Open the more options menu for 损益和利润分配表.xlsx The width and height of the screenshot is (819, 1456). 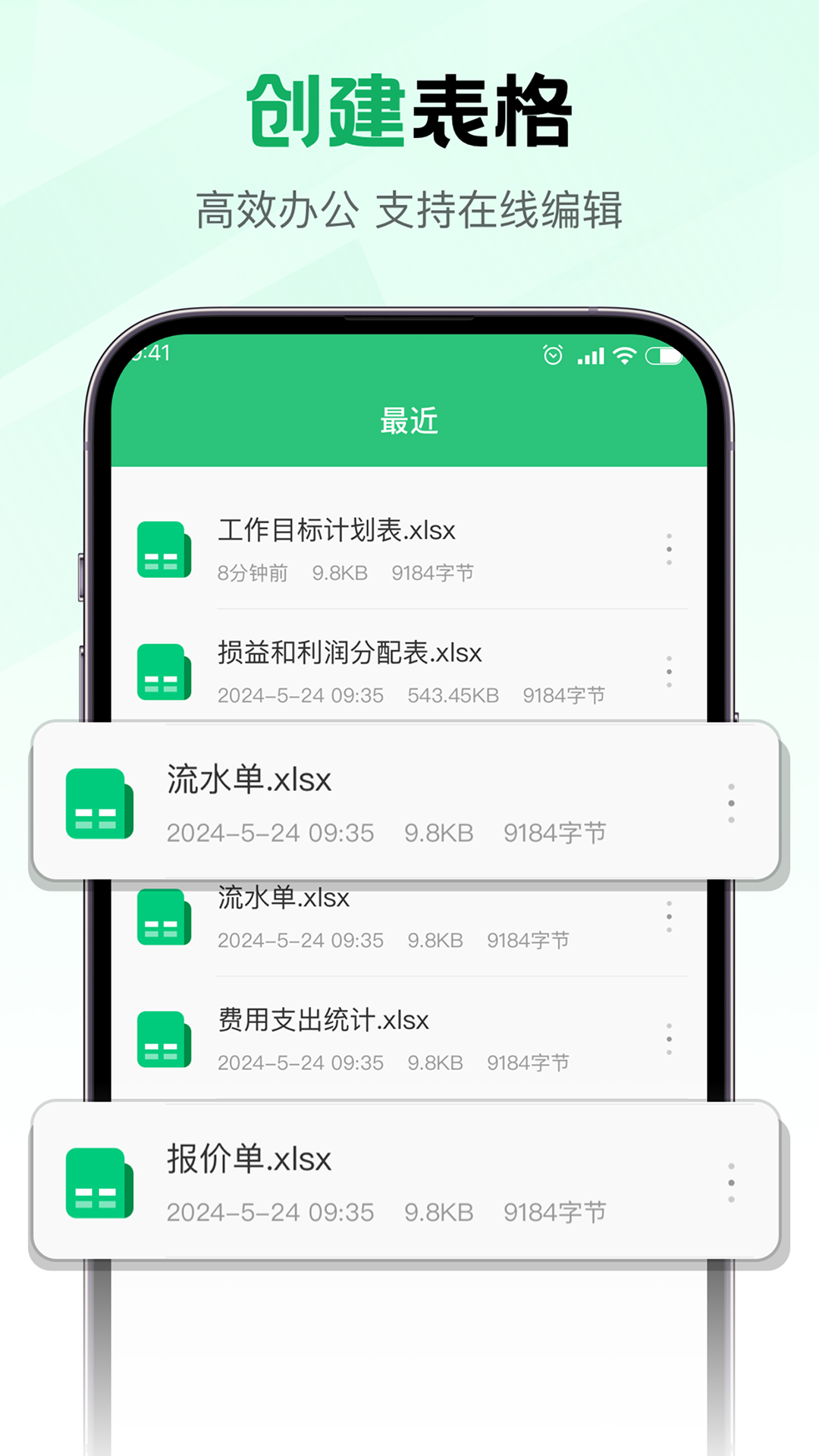pyautogui.click(x=670, y=671)
